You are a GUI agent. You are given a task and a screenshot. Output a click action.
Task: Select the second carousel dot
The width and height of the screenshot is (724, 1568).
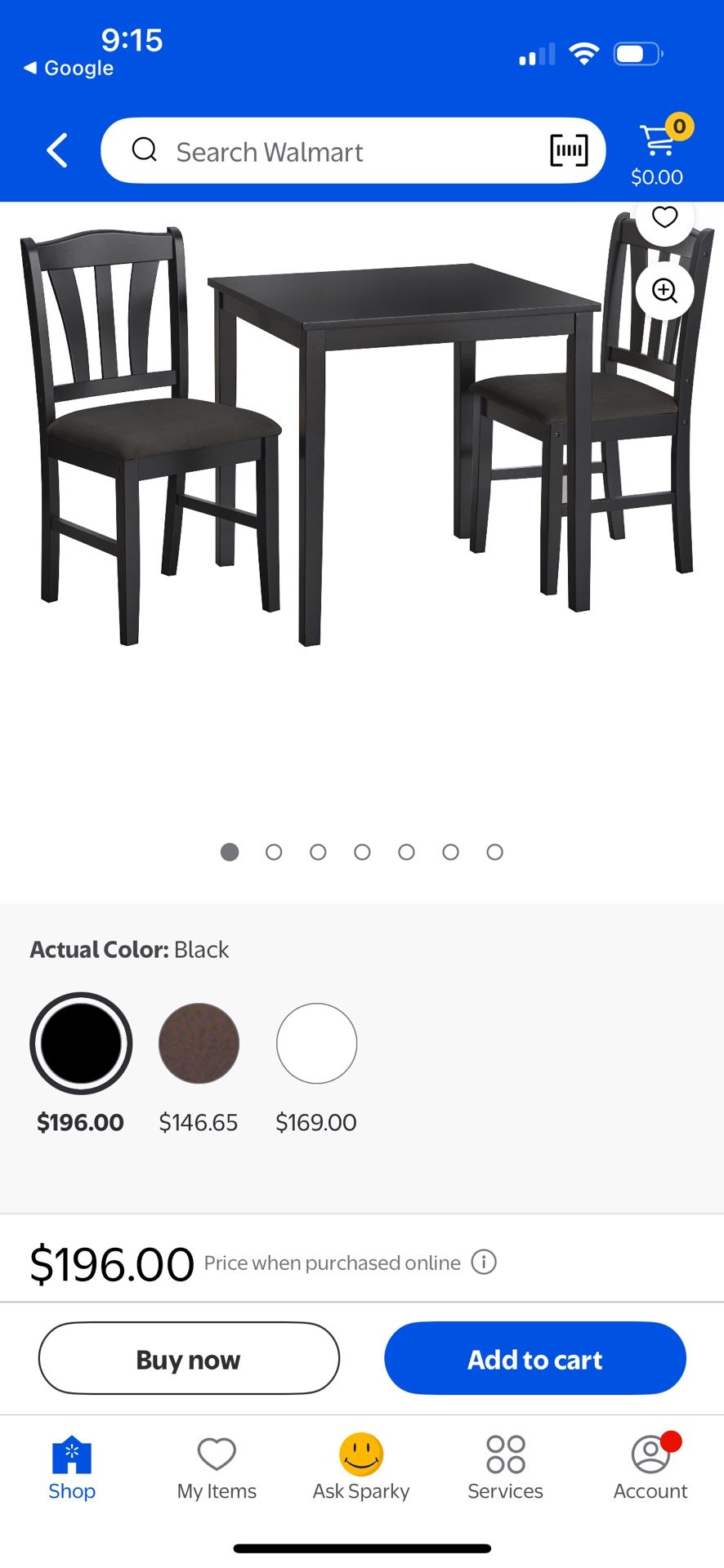click(x=274, y=852)
